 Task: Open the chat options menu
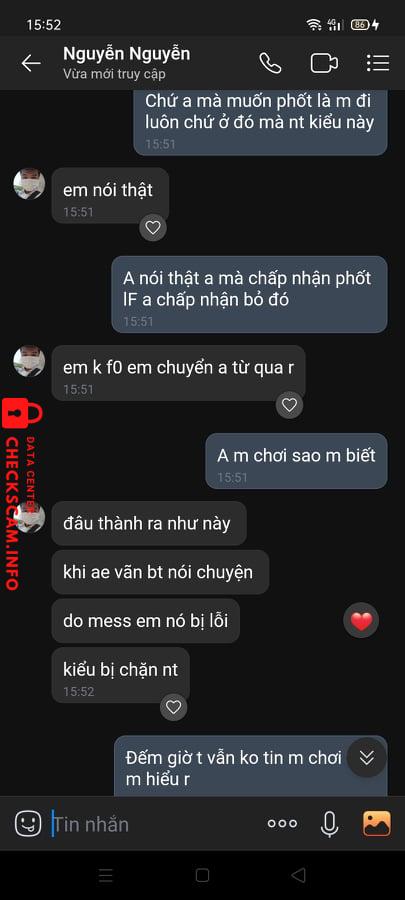[x=378, y=63]
